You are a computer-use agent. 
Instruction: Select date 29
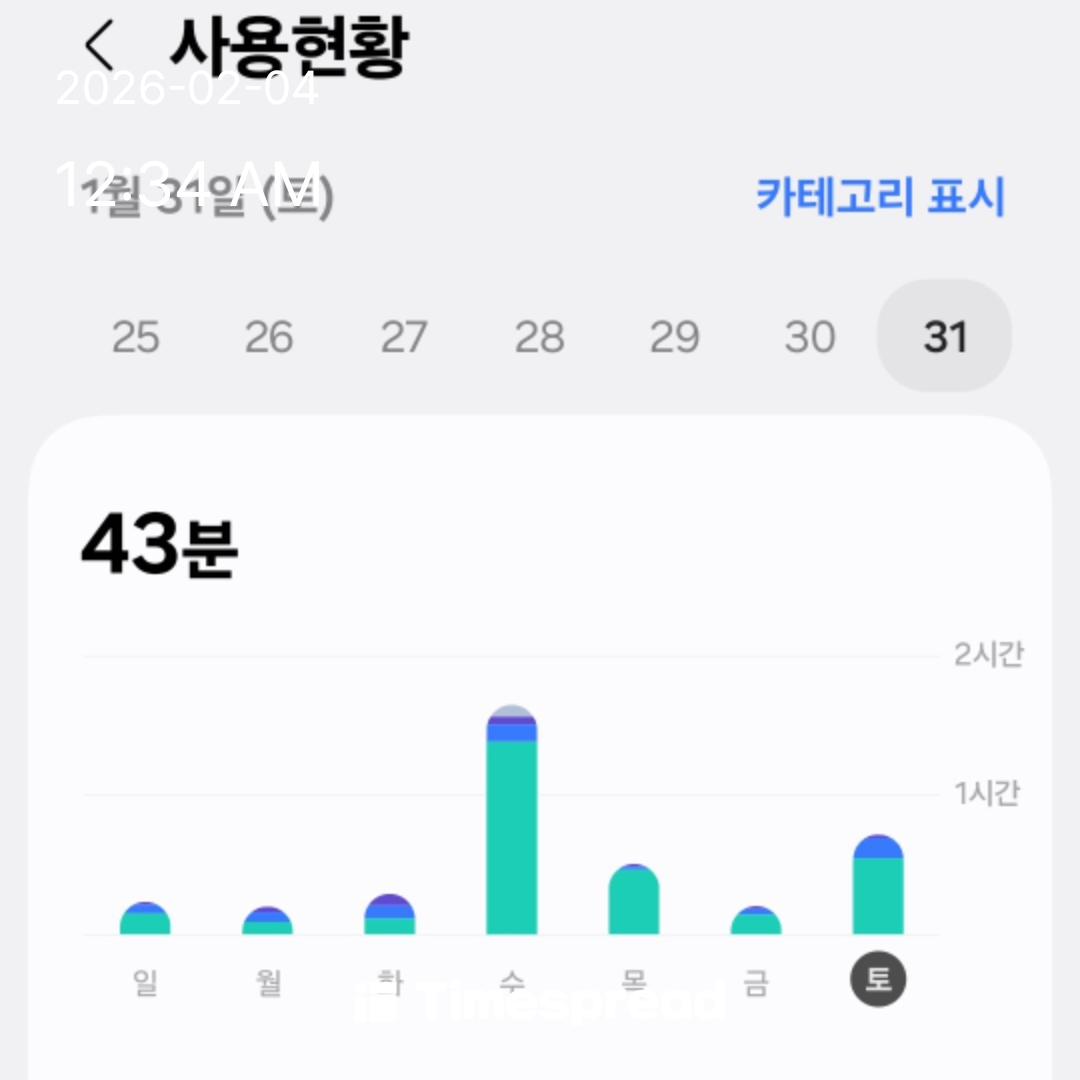pyautogui.click(x=674, y=337)
